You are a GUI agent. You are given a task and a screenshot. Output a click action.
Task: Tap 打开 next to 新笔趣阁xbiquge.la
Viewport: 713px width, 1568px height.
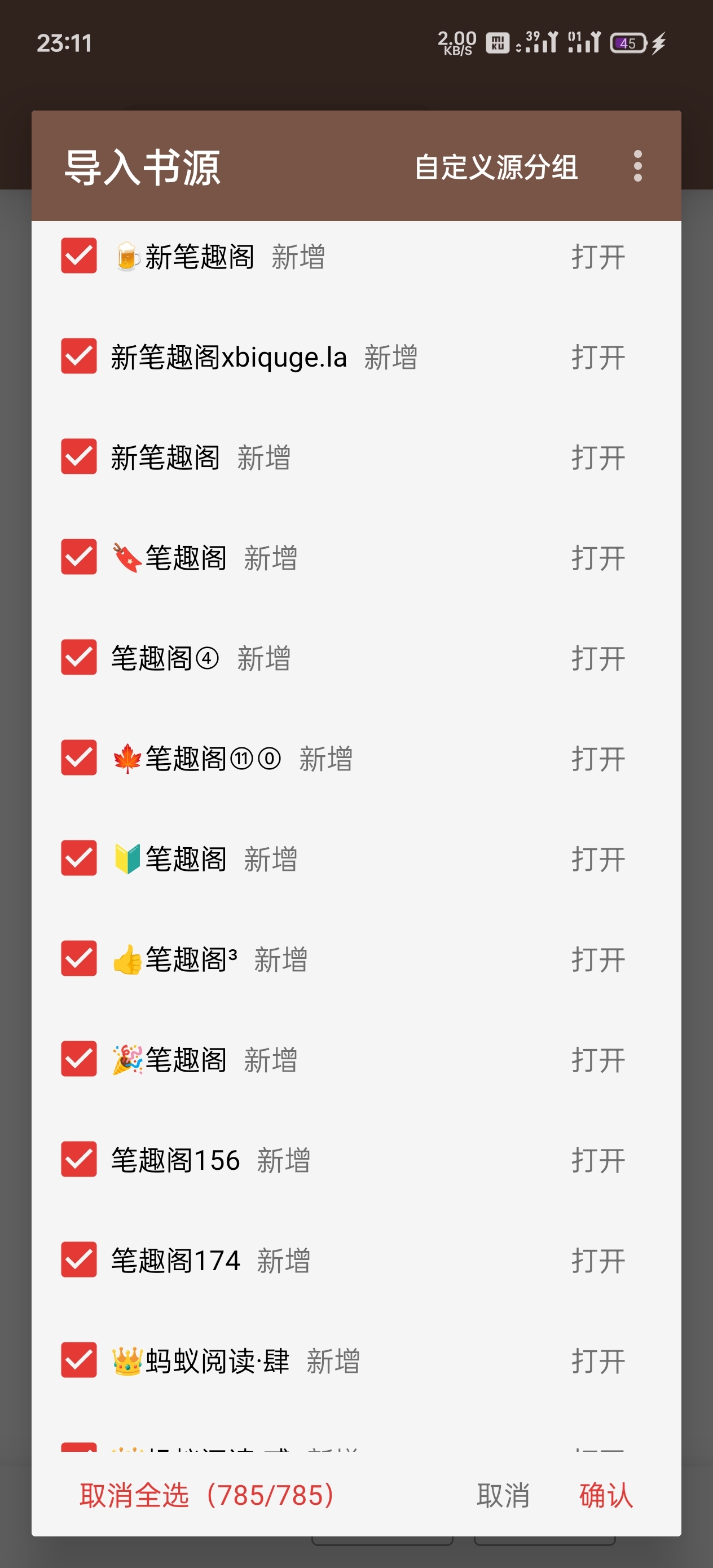pos(598,357)
